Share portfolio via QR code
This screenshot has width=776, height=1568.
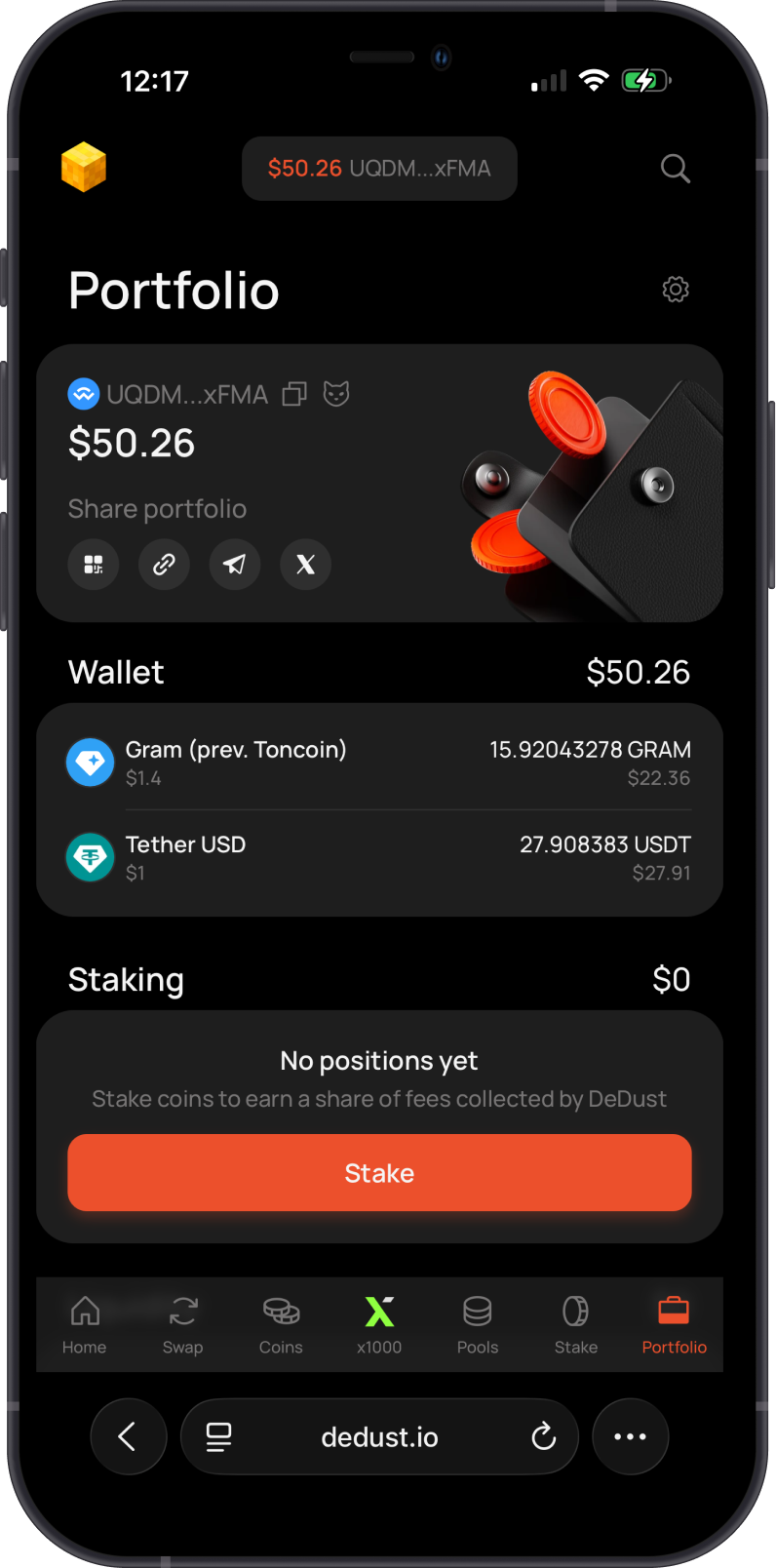coord(94,565)
